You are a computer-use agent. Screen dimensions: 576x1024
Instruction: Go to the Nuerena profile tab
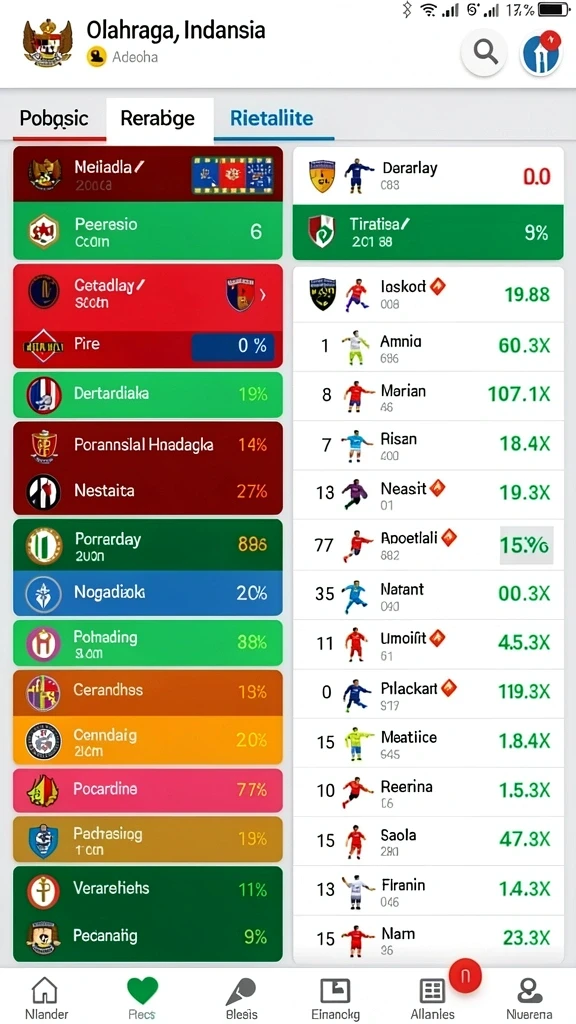click(x=529, y=998)
